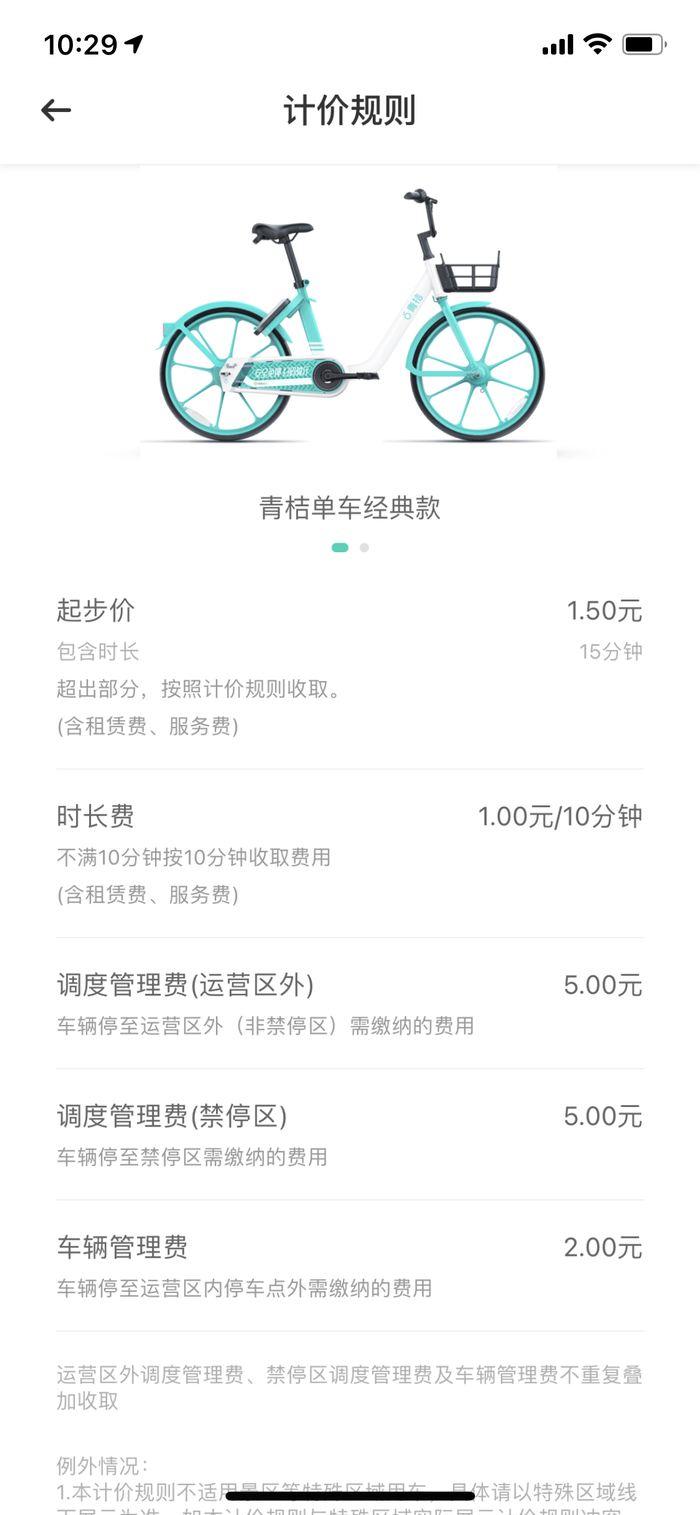Go back from the 计价规则 page
The height and width of the screenshot is (1515, 700).
(56, 110)
